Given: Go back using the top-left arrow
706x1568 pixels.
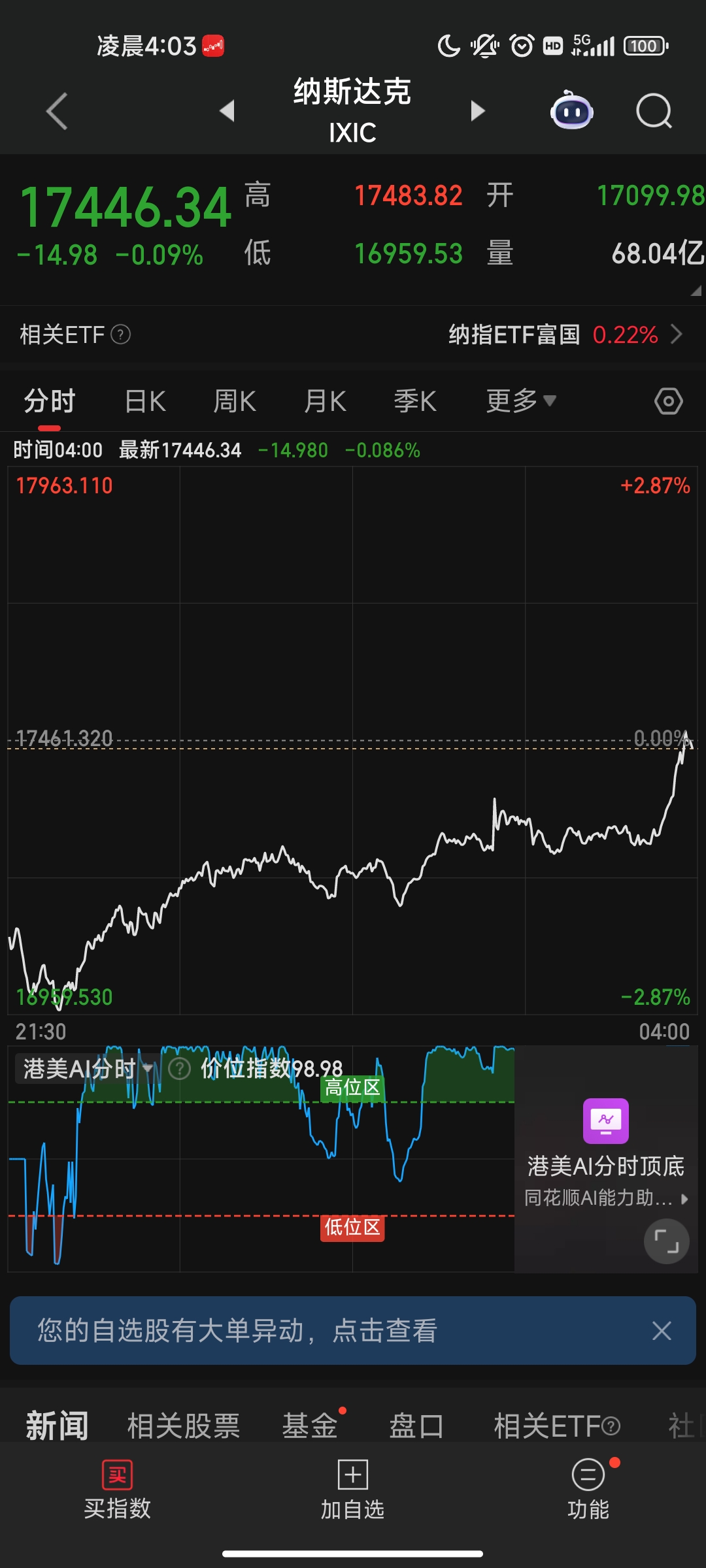Looking at the screenshot, I should [57, 111].
